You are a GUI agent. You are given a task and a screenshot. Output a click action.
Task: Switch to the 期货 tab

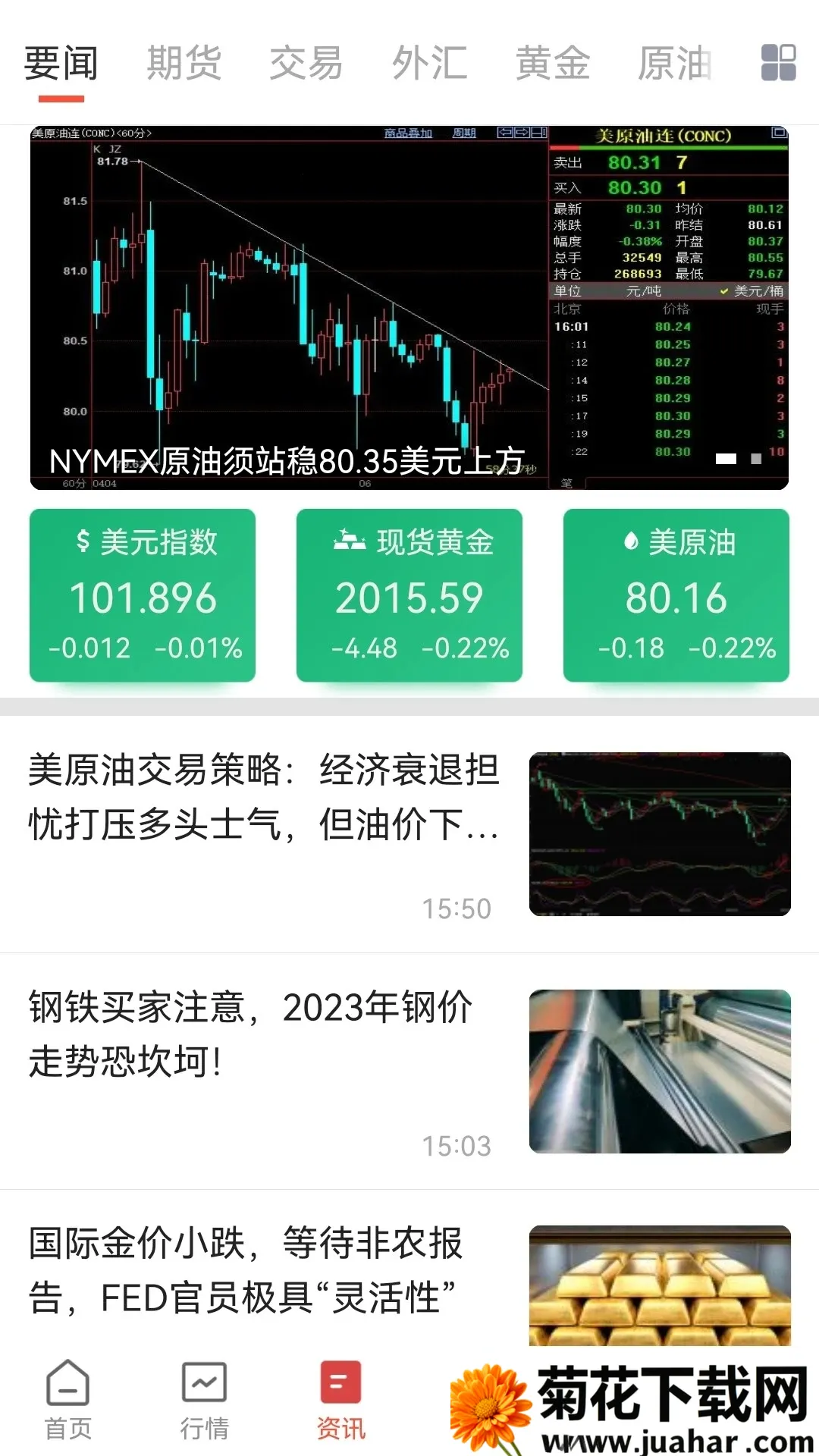click(x=184, y=63)
